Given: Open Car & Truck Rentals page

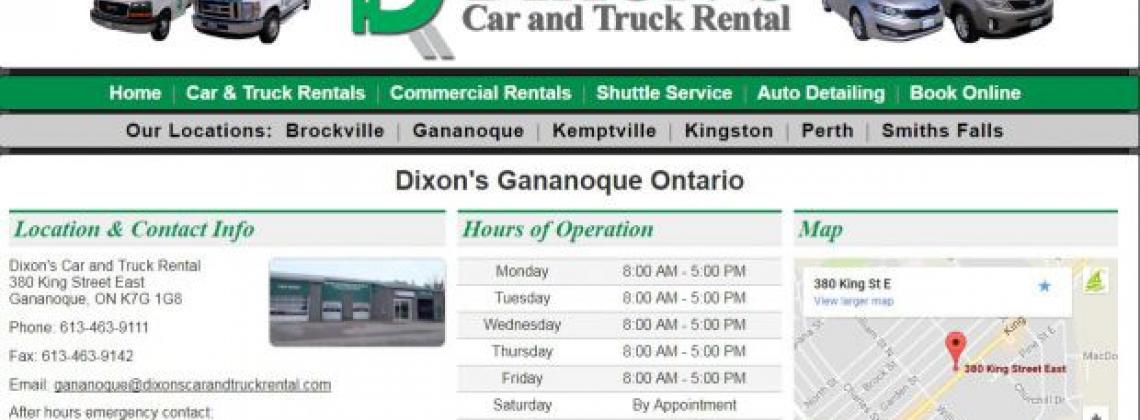Looking at the screenshot, I should [x=275, y=93].
